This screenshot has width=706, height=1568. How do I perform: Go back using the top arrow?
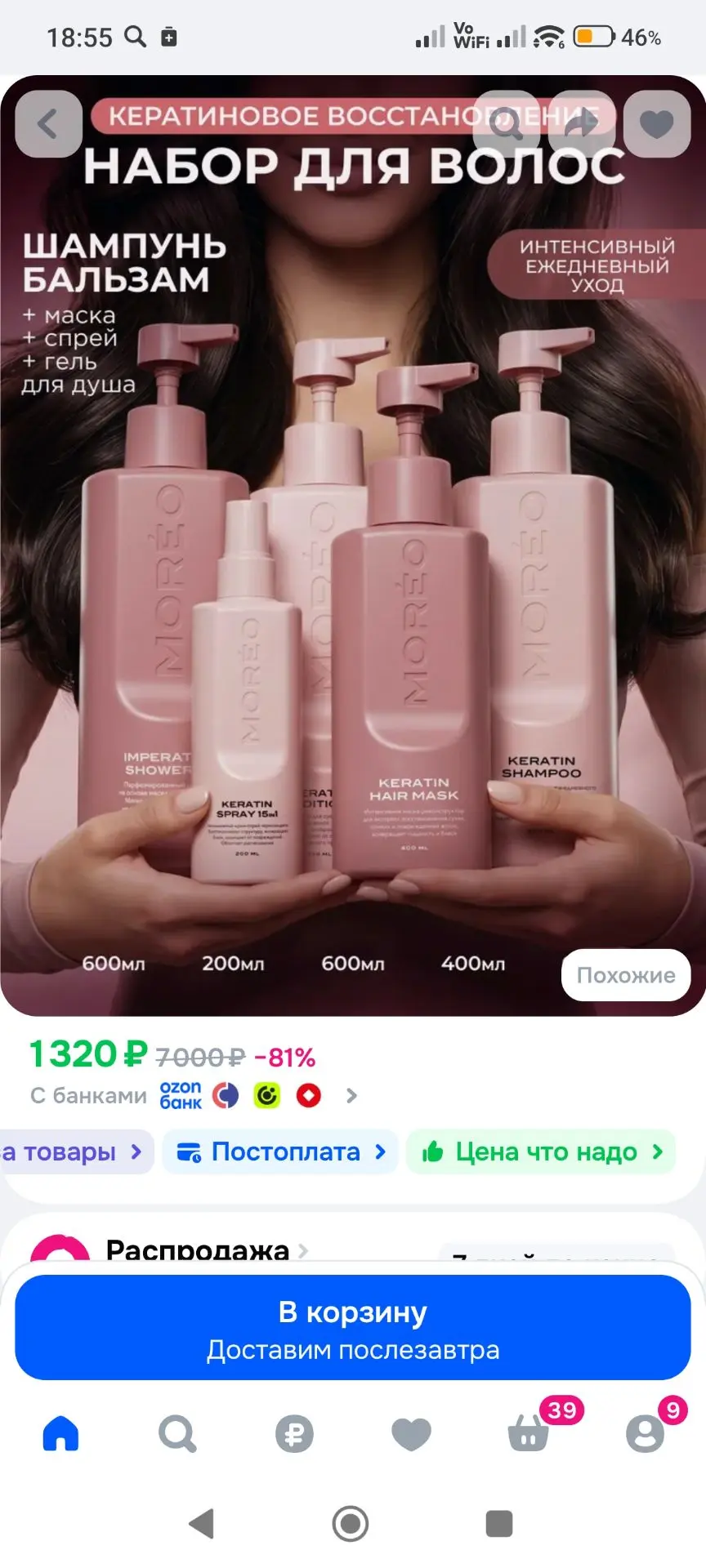(x=48, y=124)
